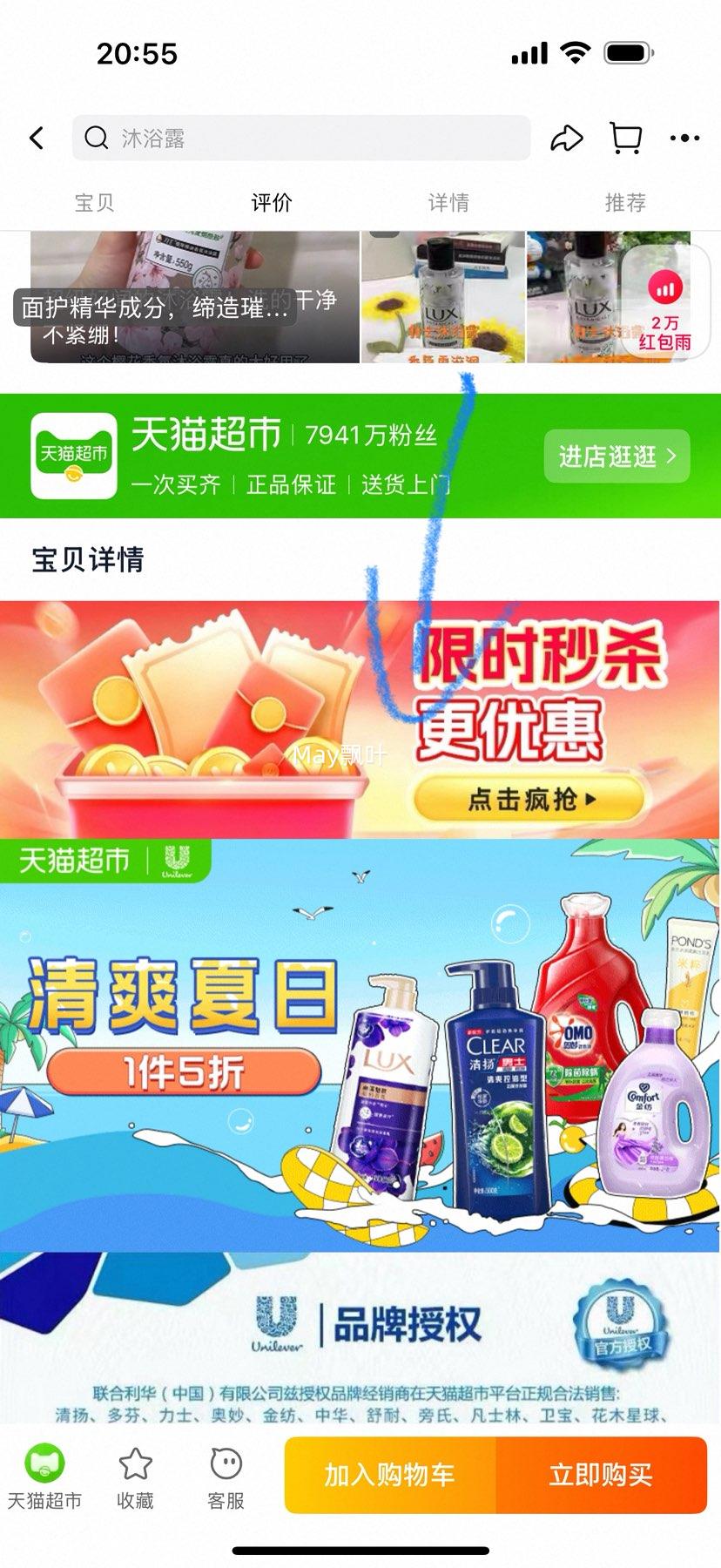Switch to the 评价 tab
The width and height of the screenshot is (721, 1568).
click(x=272, y=202)
